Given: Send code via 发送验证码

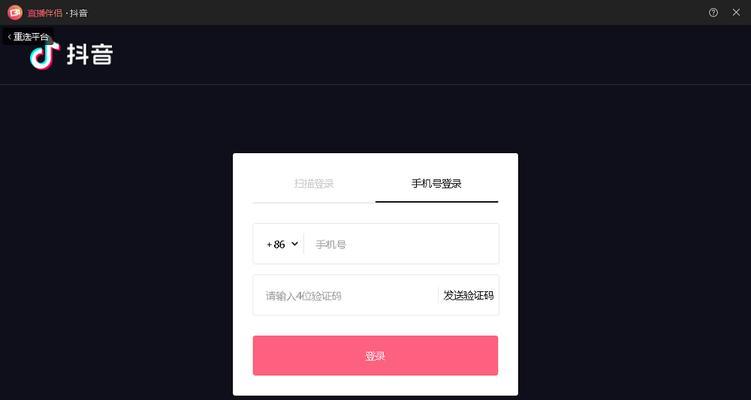Looking at the screenshot, I should coord(468,296).
